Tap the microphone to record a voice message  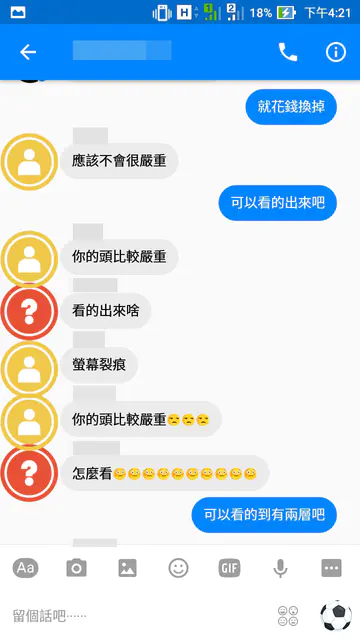(280, 568)
